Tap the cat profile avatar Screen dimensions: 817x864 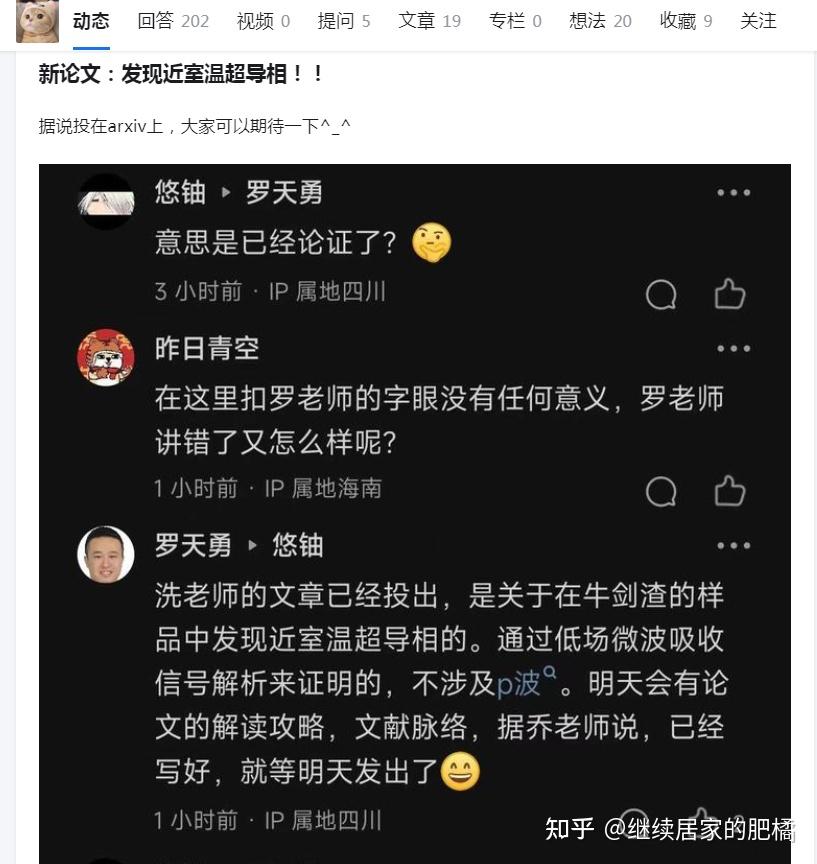[x=38, y=19]
